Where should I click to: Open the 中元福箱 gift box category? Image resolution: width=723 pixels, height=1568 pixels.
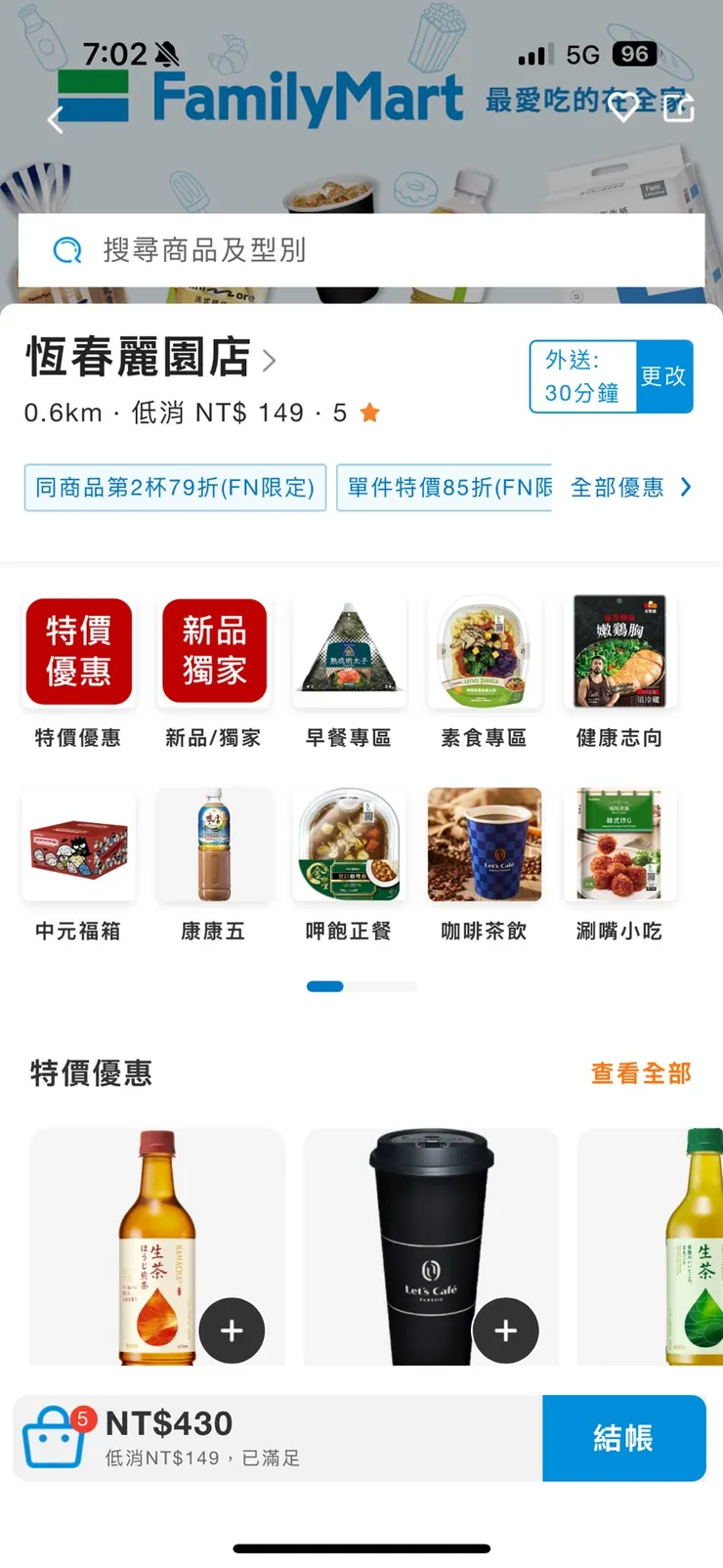coord(79,845)
